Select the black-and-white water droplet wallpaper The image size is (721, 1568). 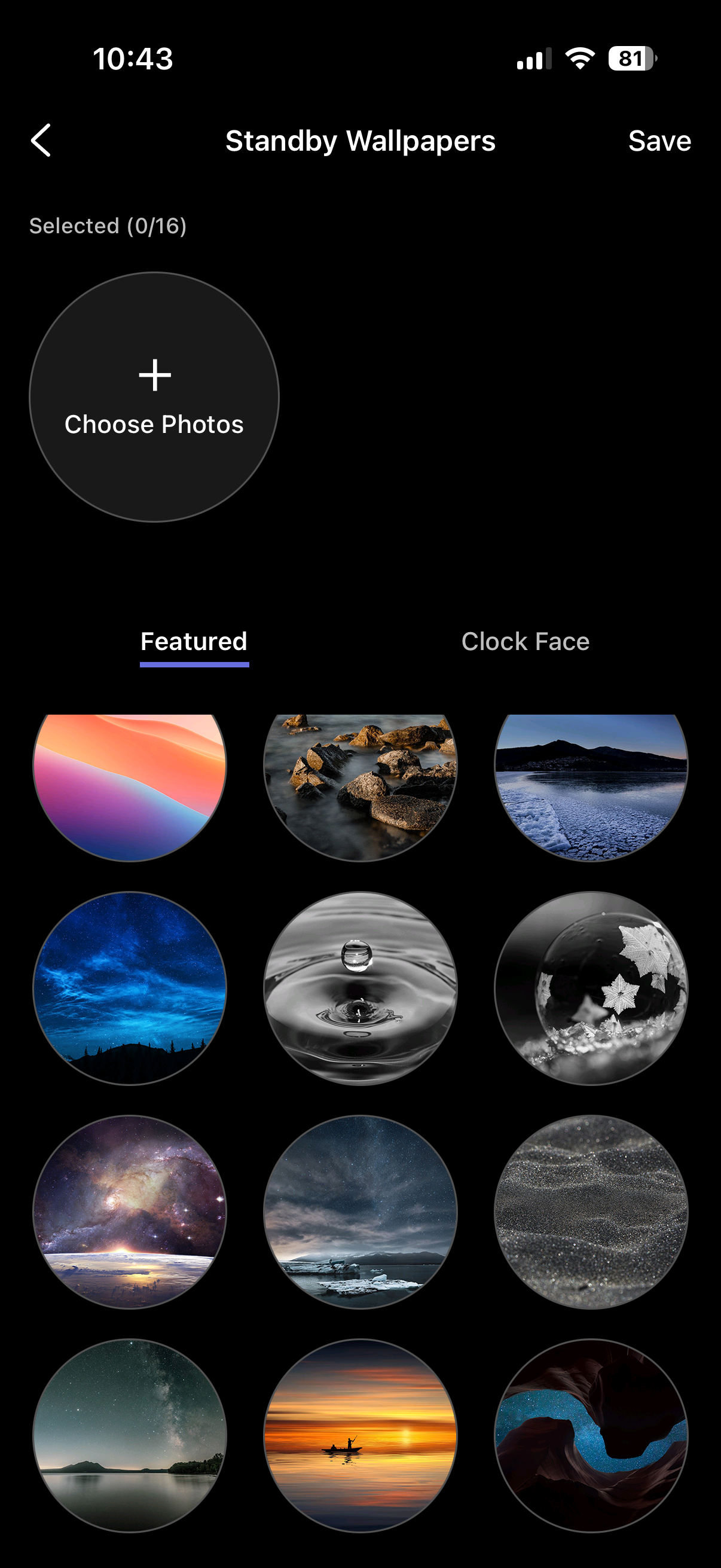[360, 988]
